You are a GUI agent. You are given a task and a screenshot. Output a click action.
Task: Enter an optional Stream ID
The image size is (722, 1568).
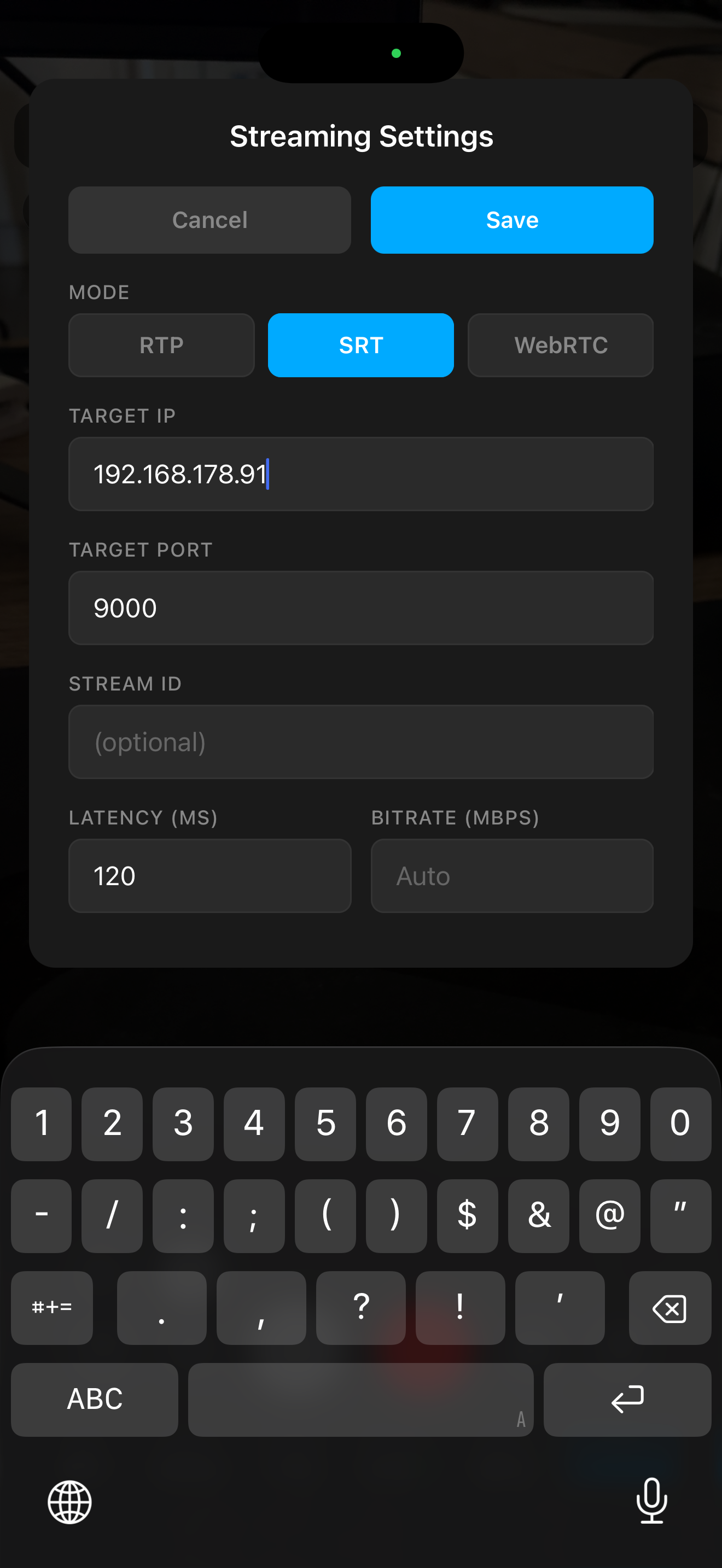tap(360, 742)
